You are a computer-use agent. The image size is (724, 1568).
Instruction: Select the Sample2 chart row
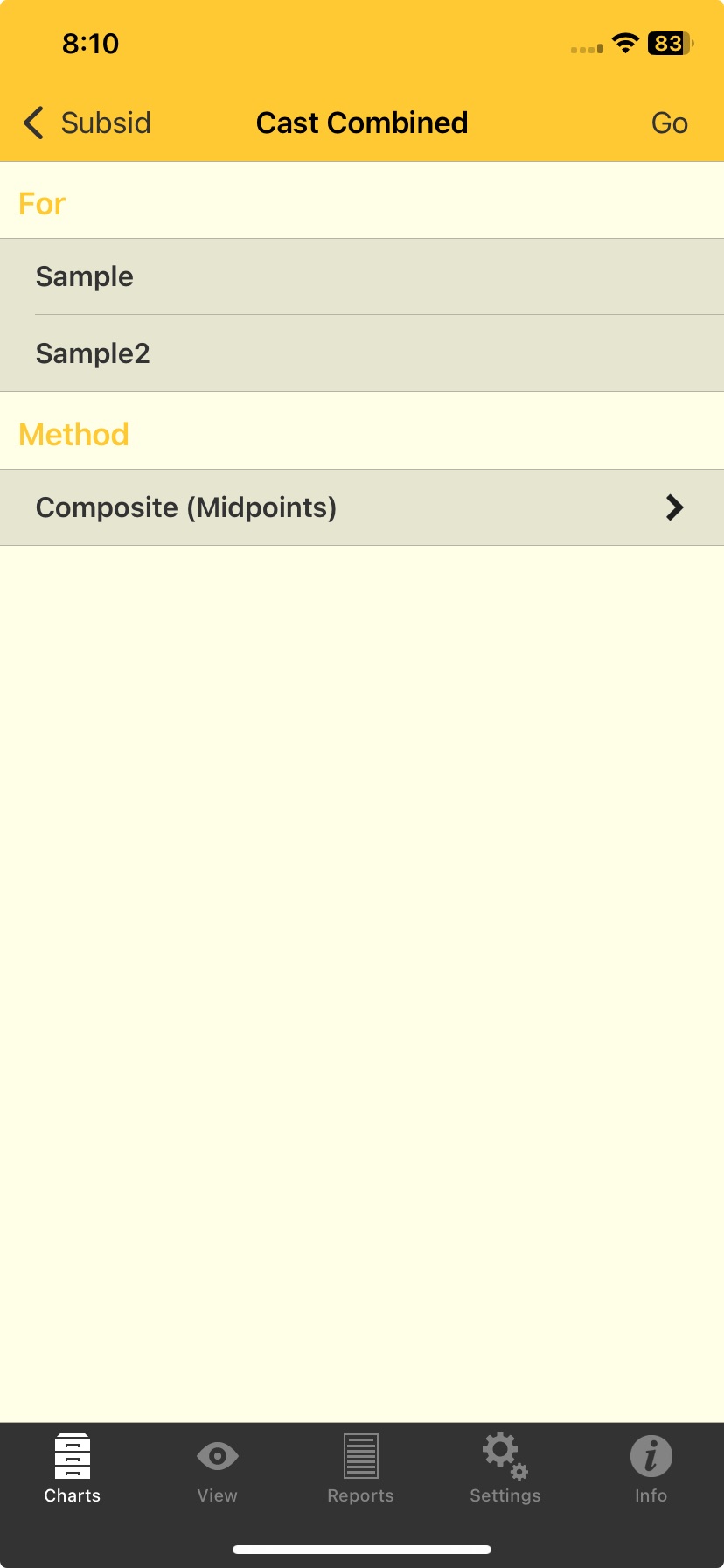362,353
